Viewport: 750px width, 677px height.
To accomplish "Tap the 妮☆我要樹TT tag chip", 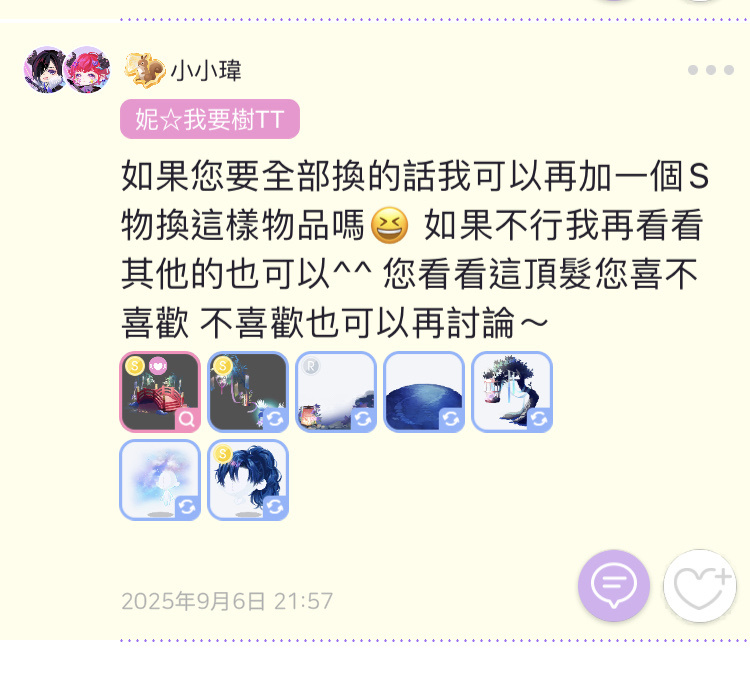I will [x=210, y=120].
